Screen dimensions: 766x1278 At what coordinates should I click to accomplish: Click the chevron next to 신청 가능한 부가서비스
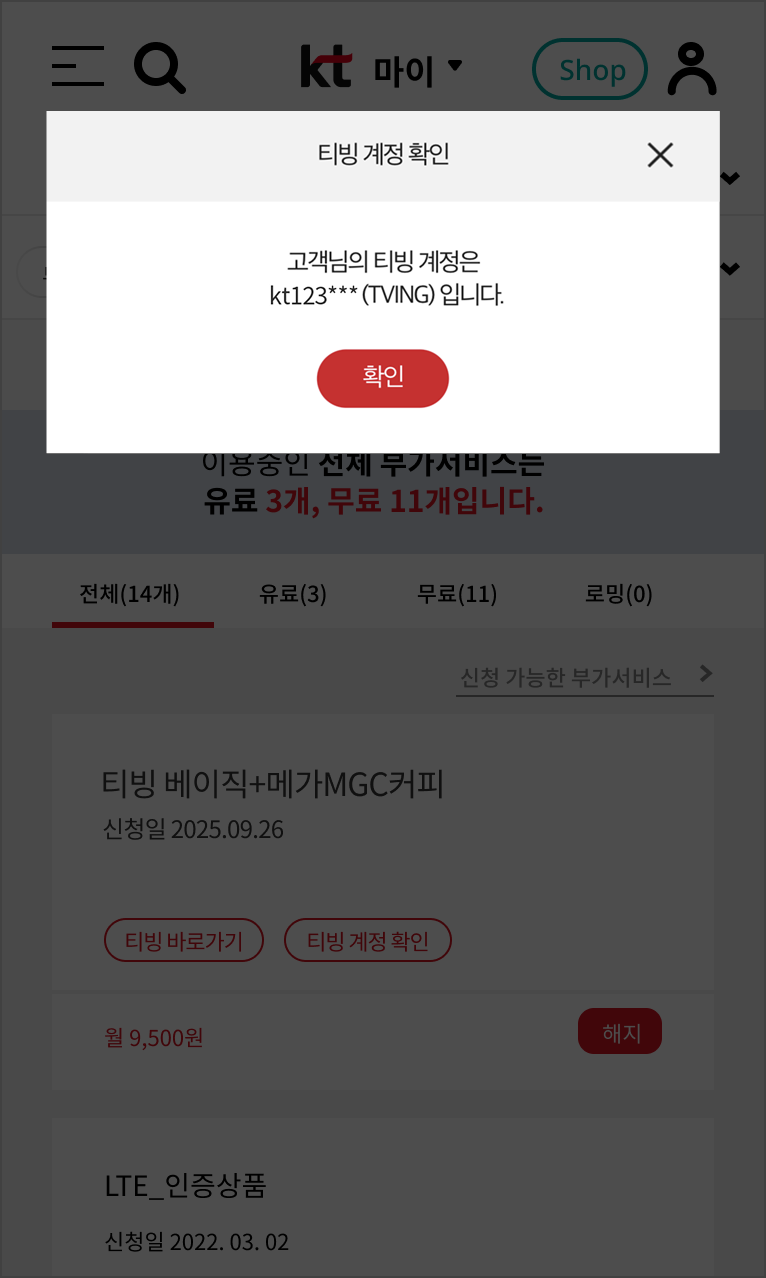706,674
